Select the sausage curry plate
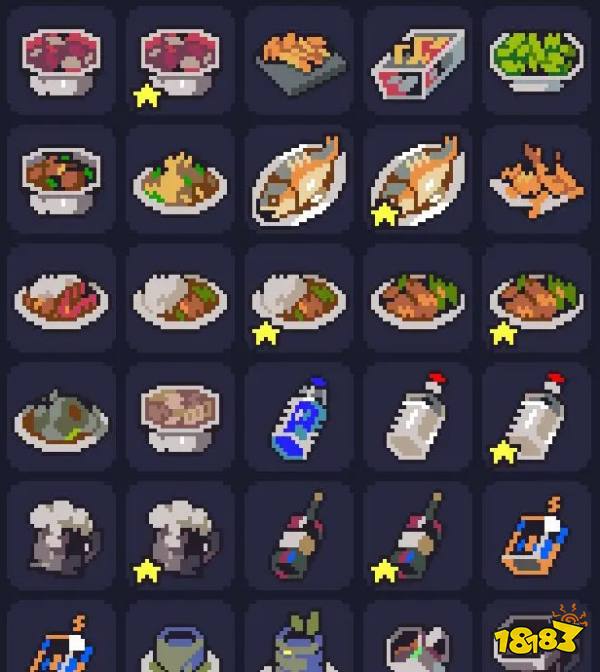 click(61, 298)
